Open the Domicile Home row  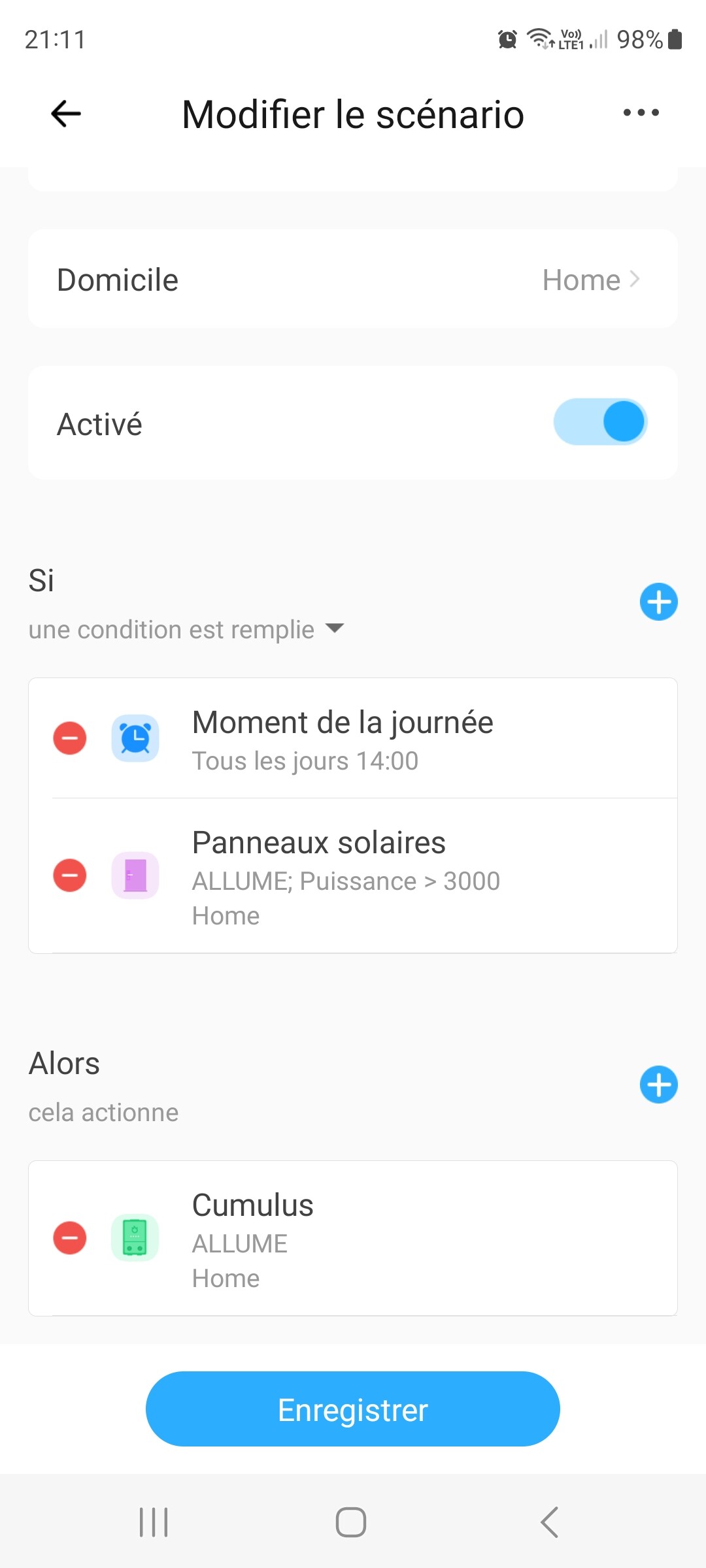[353, 279]
